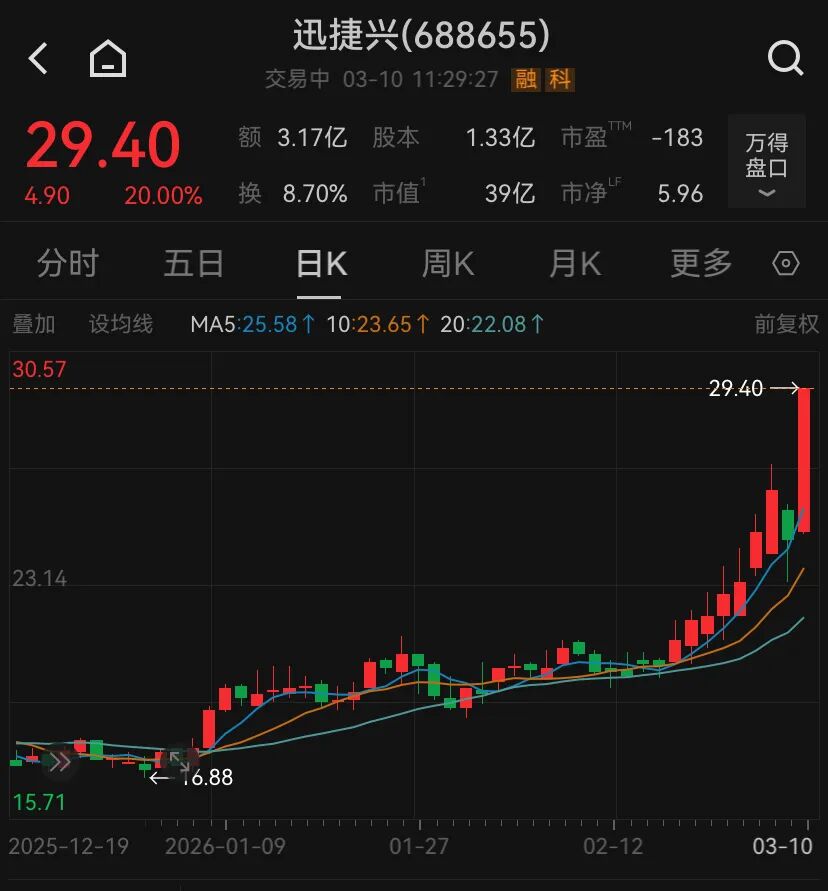Open chart settings via the gear icon
This screenshot has width=828, height=891.
click(x=785, y=263)
